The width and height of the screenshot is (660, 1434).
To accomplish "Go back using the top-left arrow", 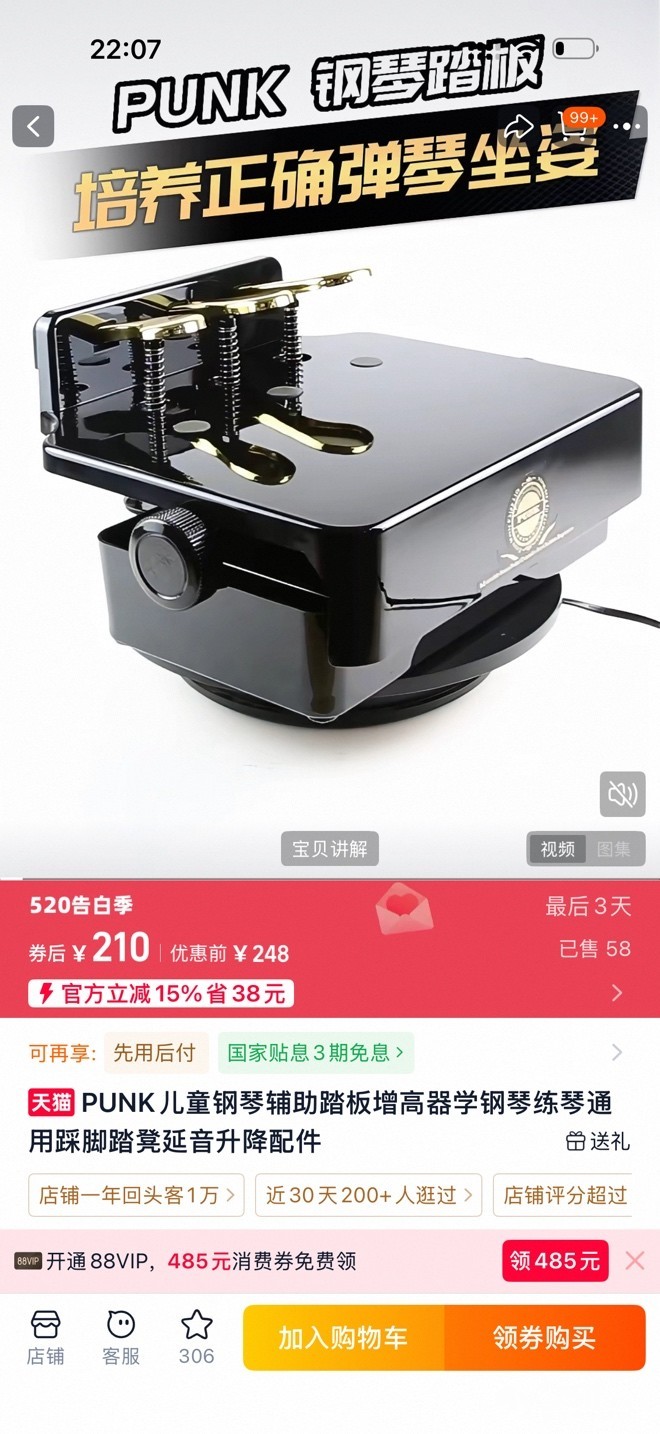I will tap(33, 127).
